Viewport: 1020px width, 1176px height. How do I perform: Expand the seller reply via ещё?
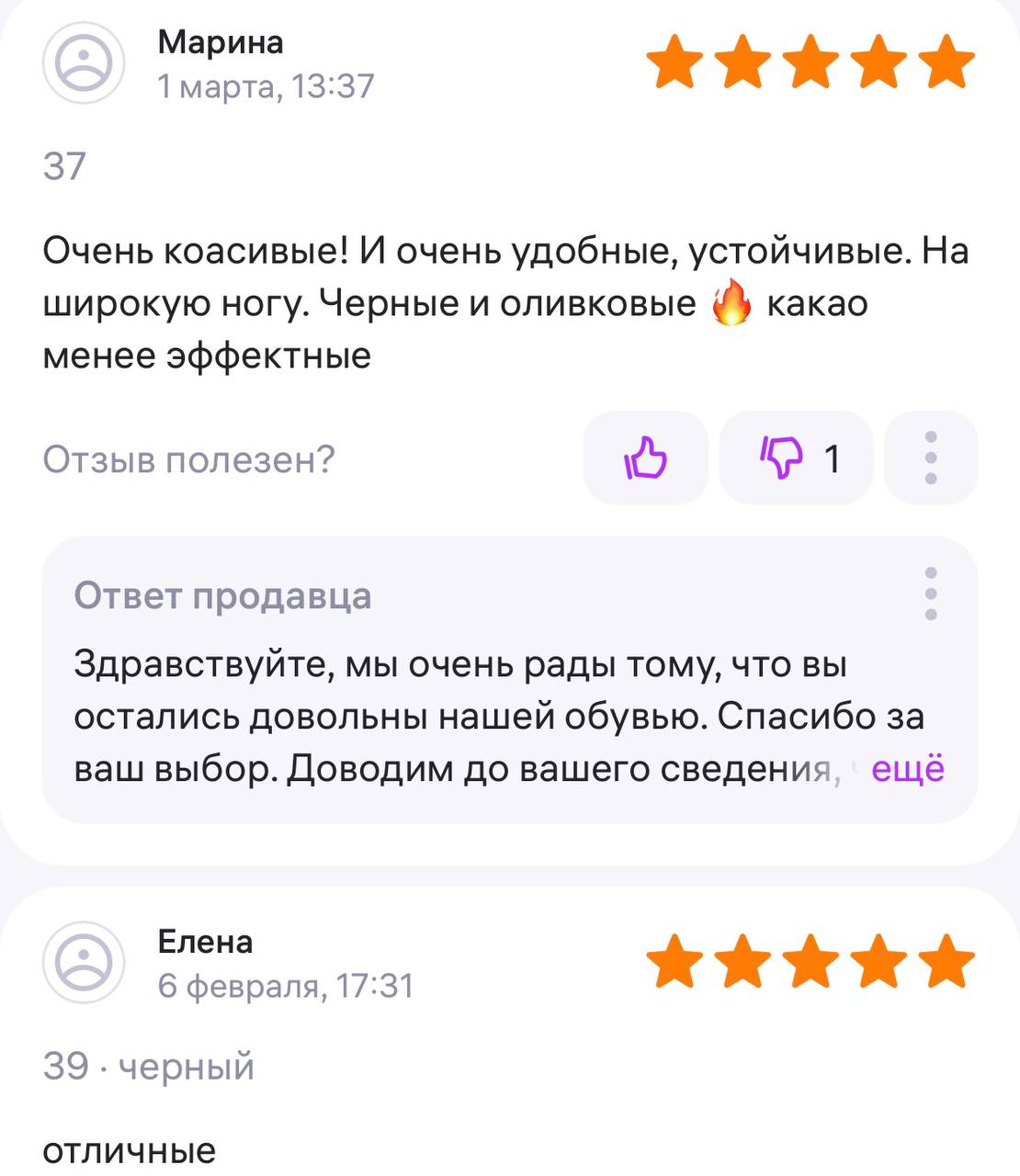pyautogui.click(x=907, y=768)
